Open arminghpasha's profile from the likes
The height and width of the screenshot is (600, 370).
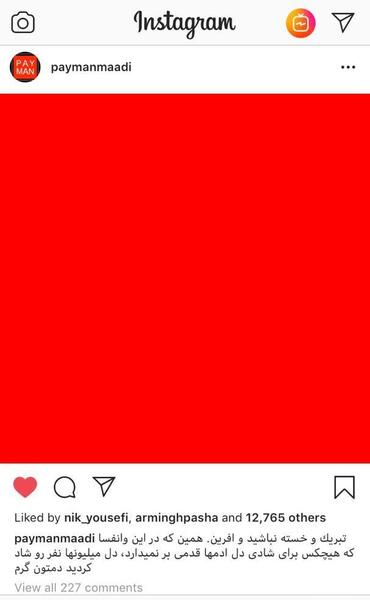click(x=176, y=518)
